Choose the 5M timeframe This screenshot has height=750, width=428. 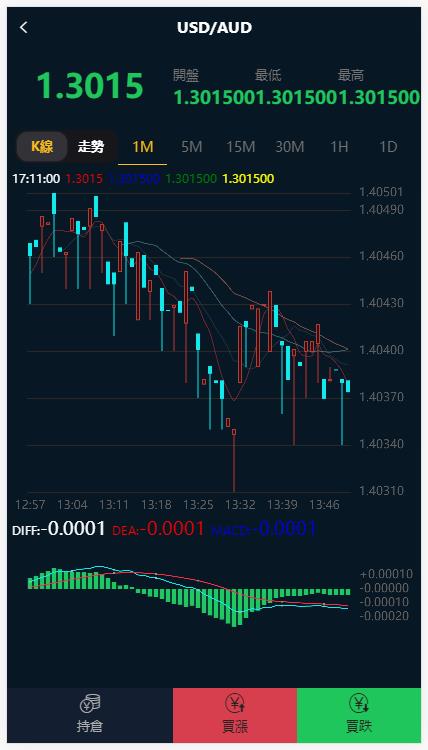point(192,146)
